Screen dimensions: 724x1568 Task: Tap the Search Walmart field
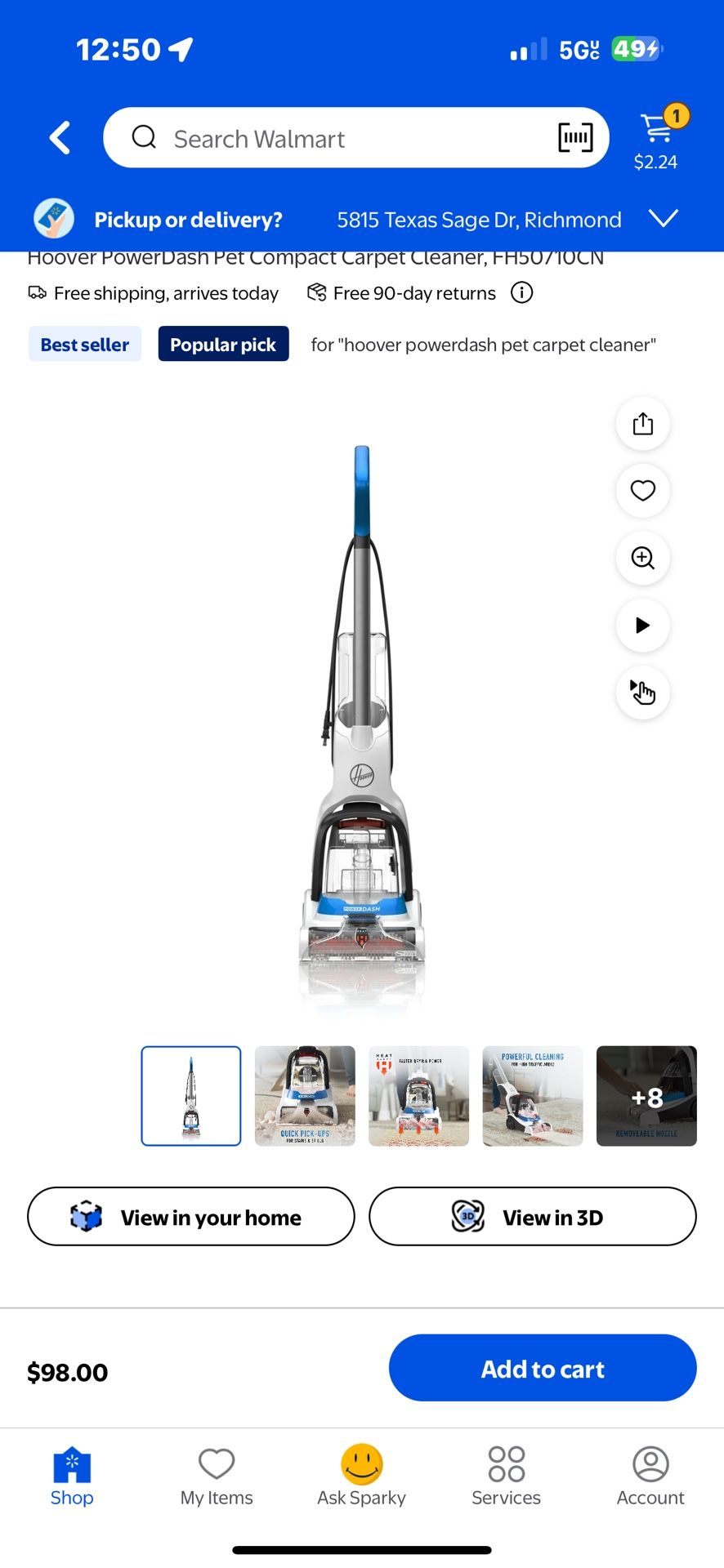(x=355, y=138)
